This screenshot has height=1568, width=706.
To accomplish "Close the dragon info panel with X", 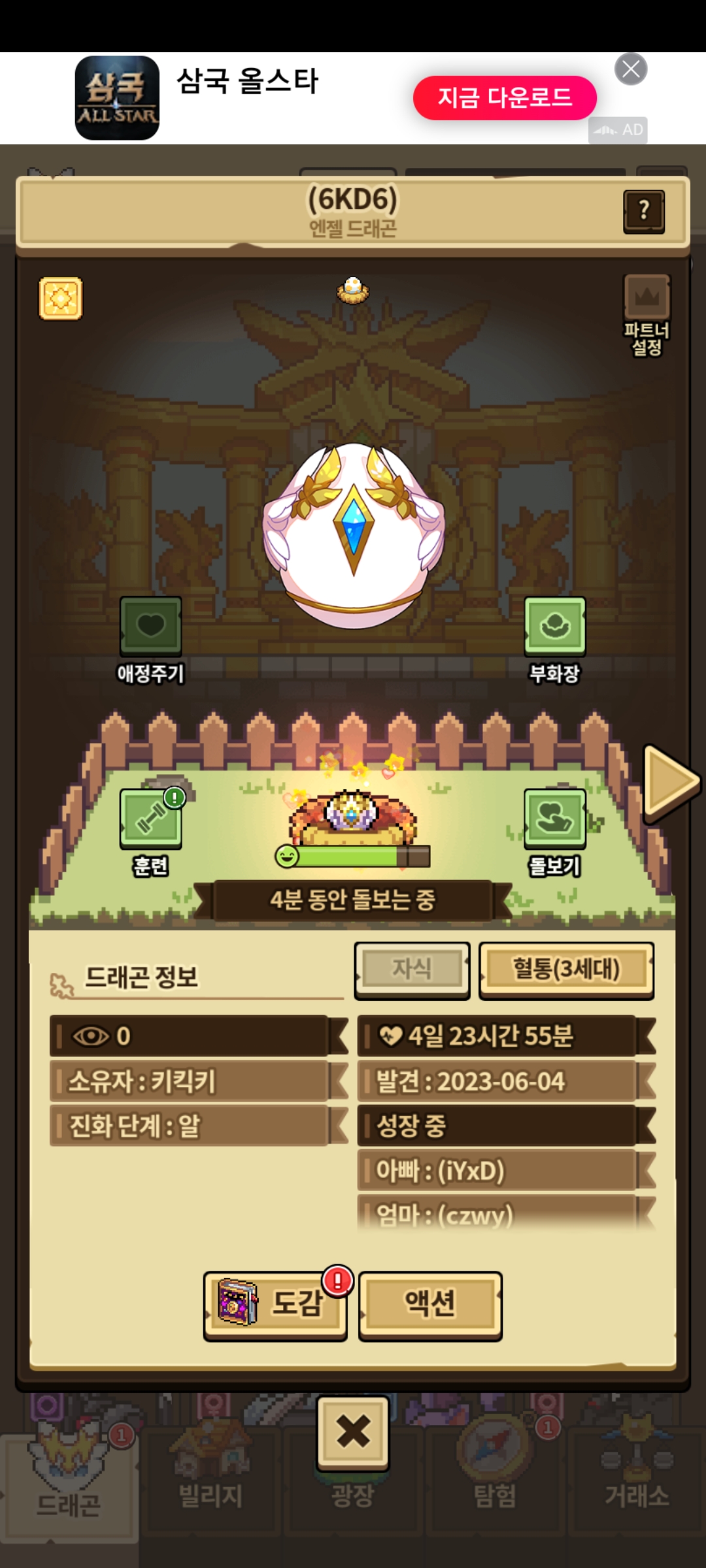I will (x=353, y=1432).
